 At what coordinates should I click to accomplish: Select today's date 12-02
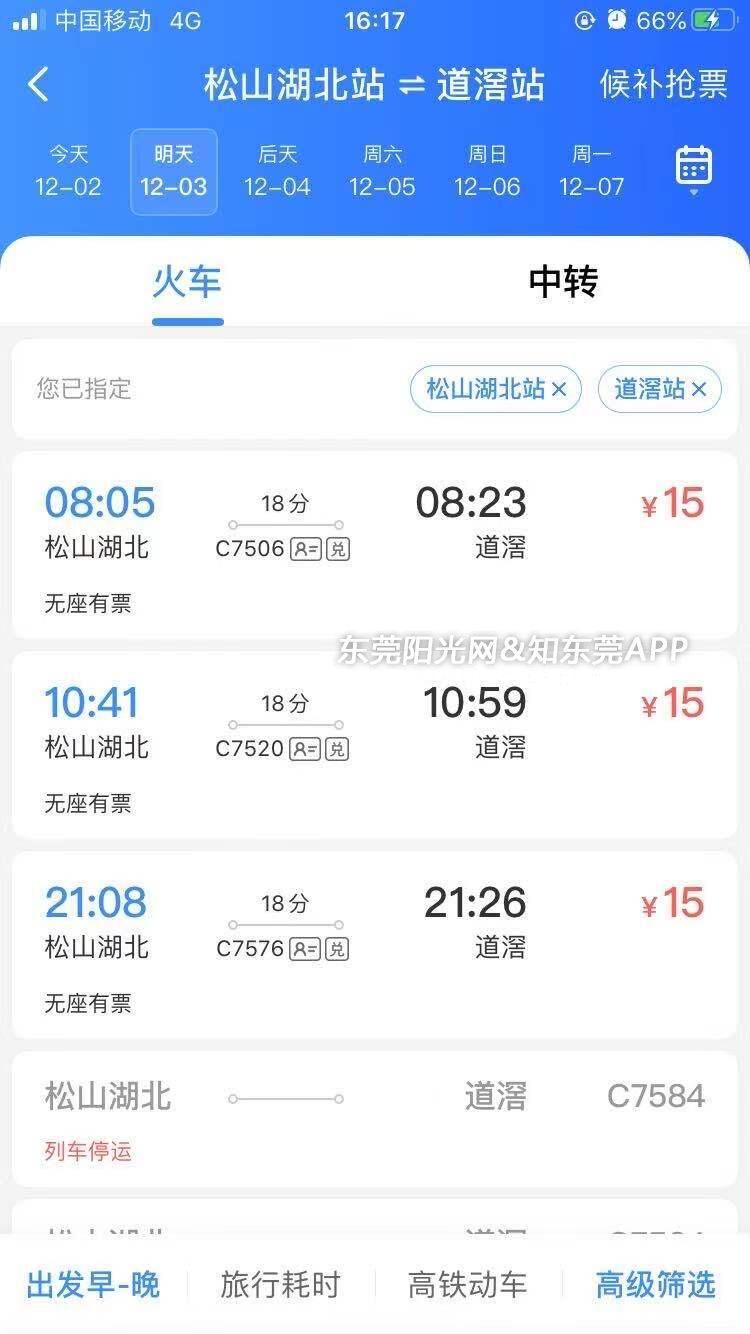pos(68,171)
